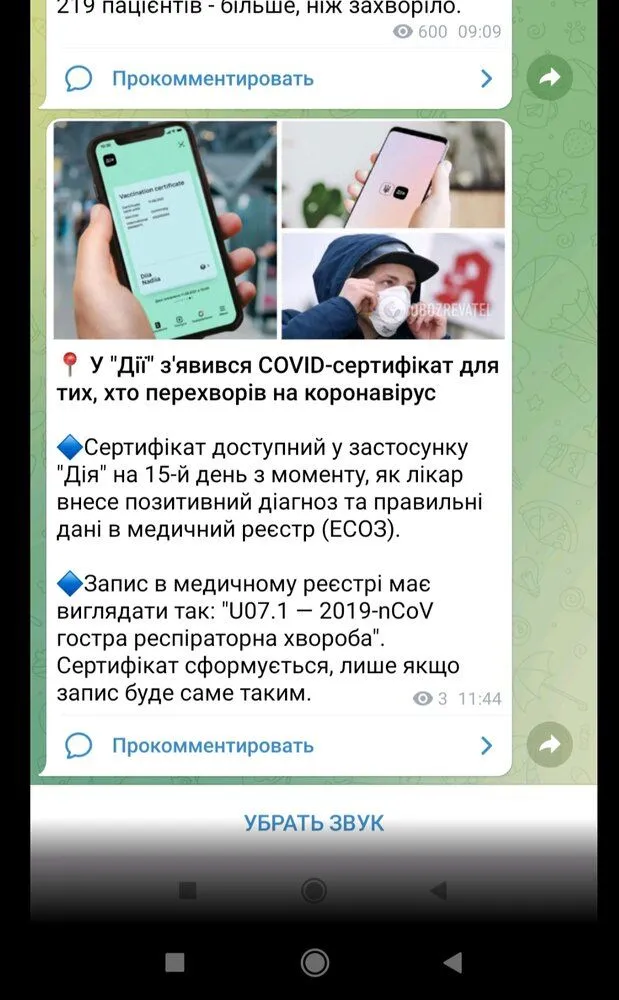Screen dimensions: 619x1000
Task: Mute channel with УБРАТЬ ЗВУК
Action: tap(314, 823)
